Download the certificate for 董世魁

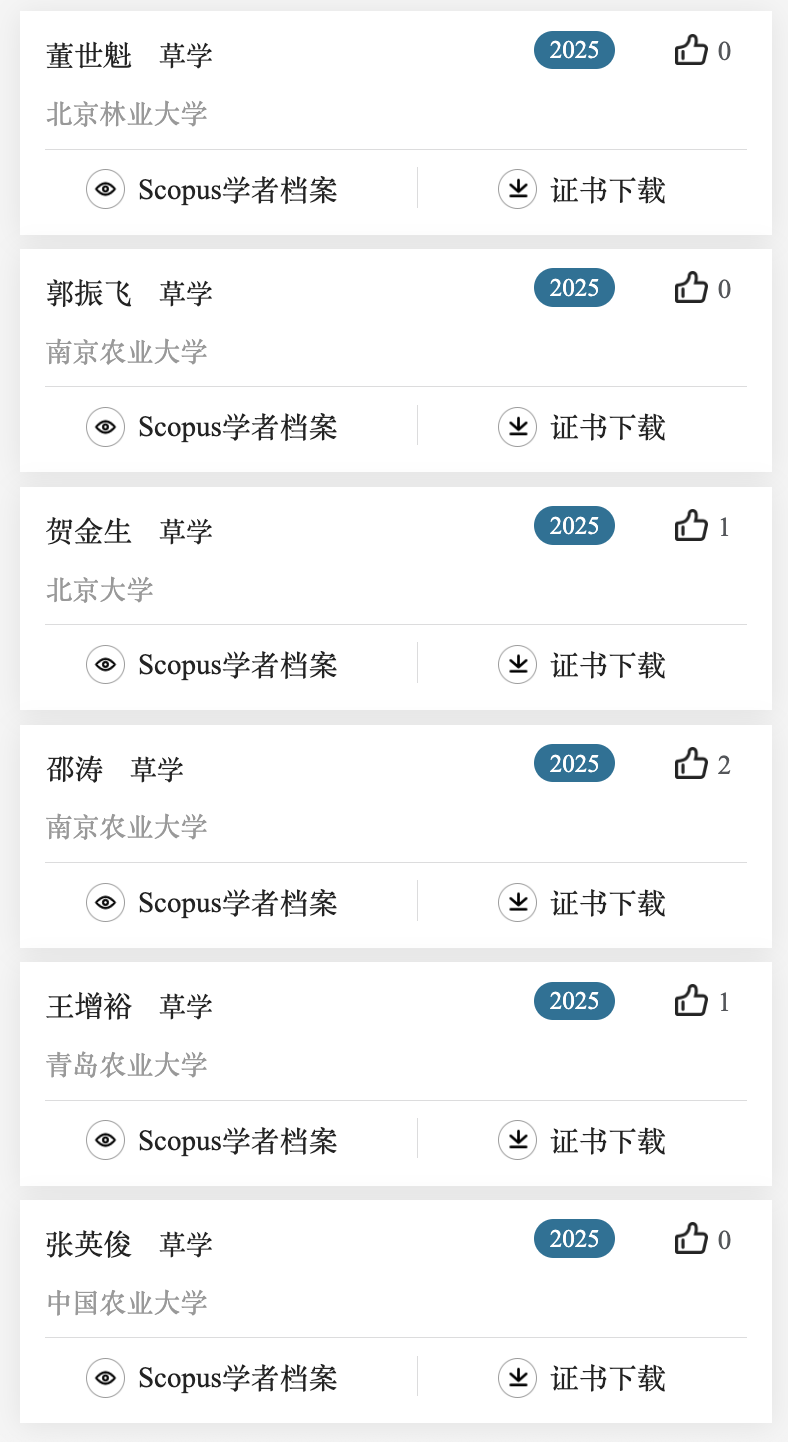(x=582, y=189)
